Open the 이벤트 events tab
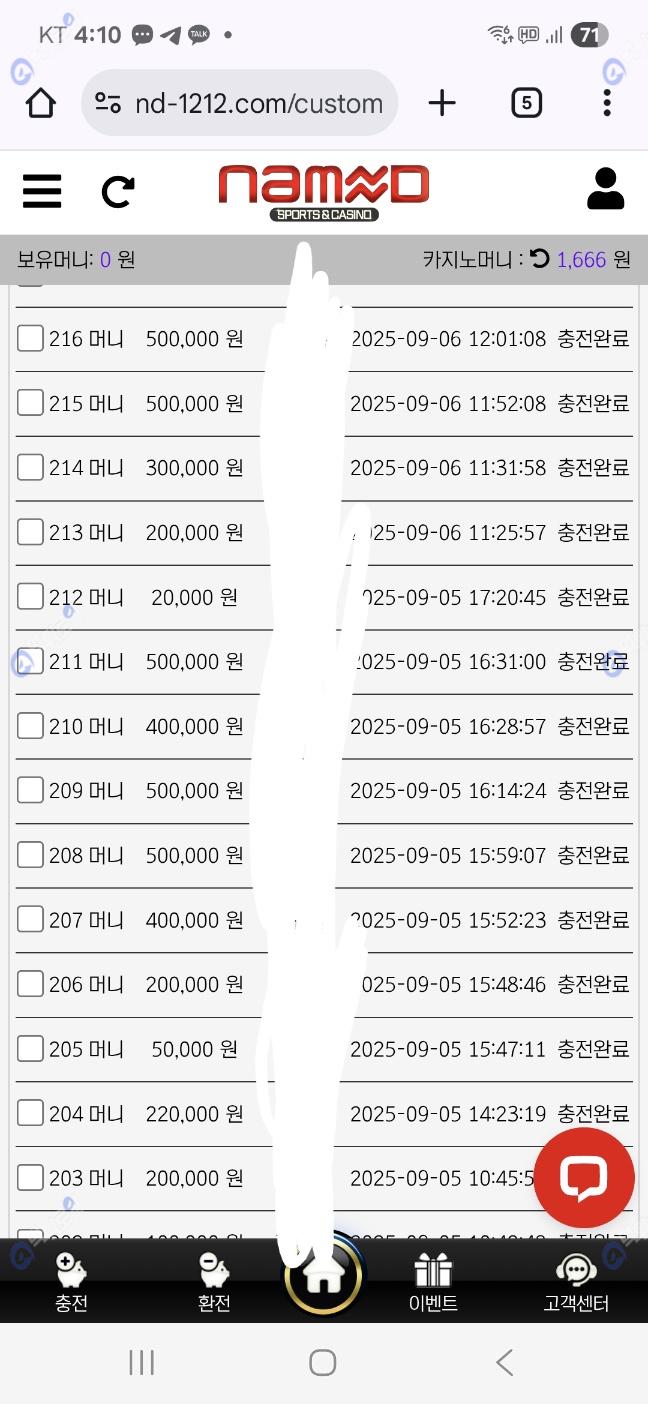648x1404 pixels. (x=433, y=1282)
